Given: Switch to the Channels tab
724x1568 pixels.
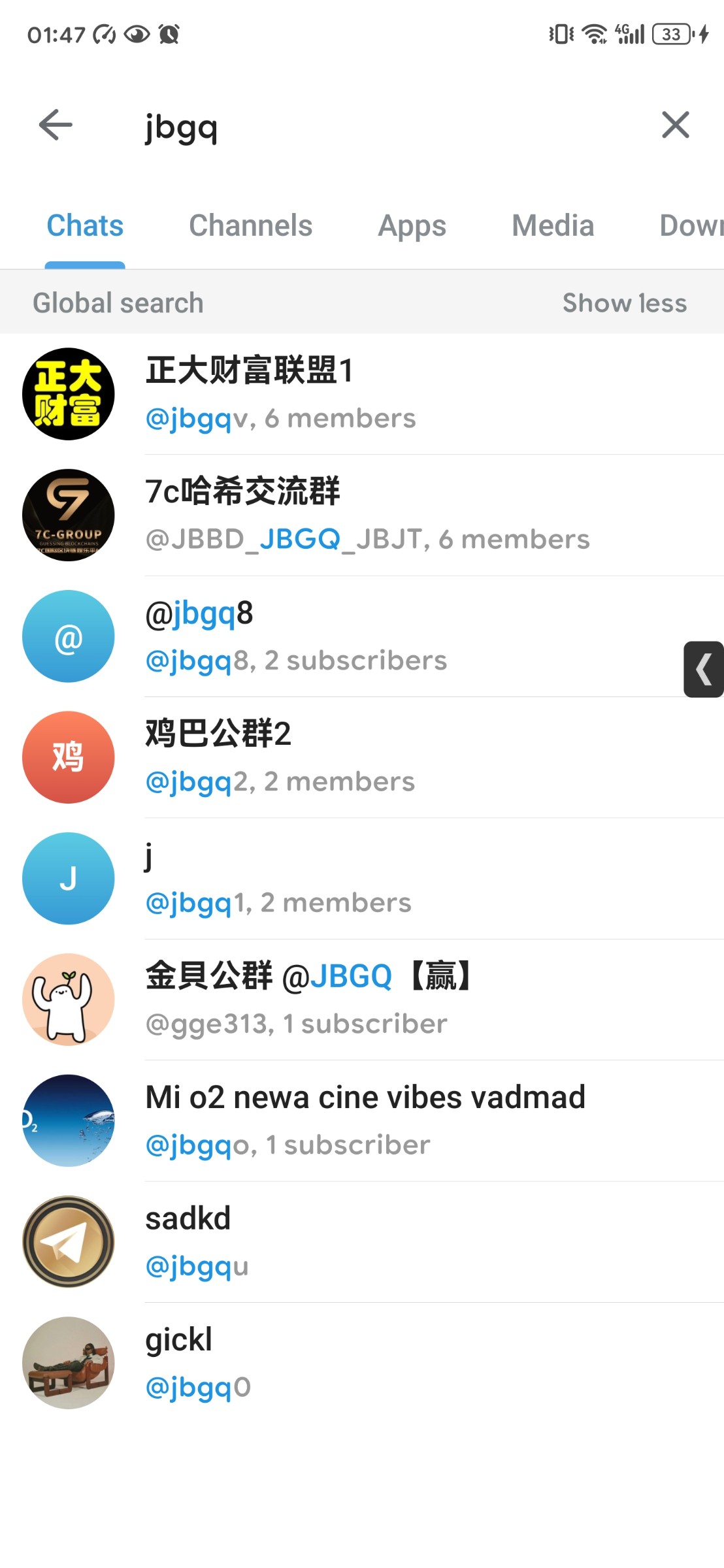Looking at the screenshot, I should click(250, 226).
